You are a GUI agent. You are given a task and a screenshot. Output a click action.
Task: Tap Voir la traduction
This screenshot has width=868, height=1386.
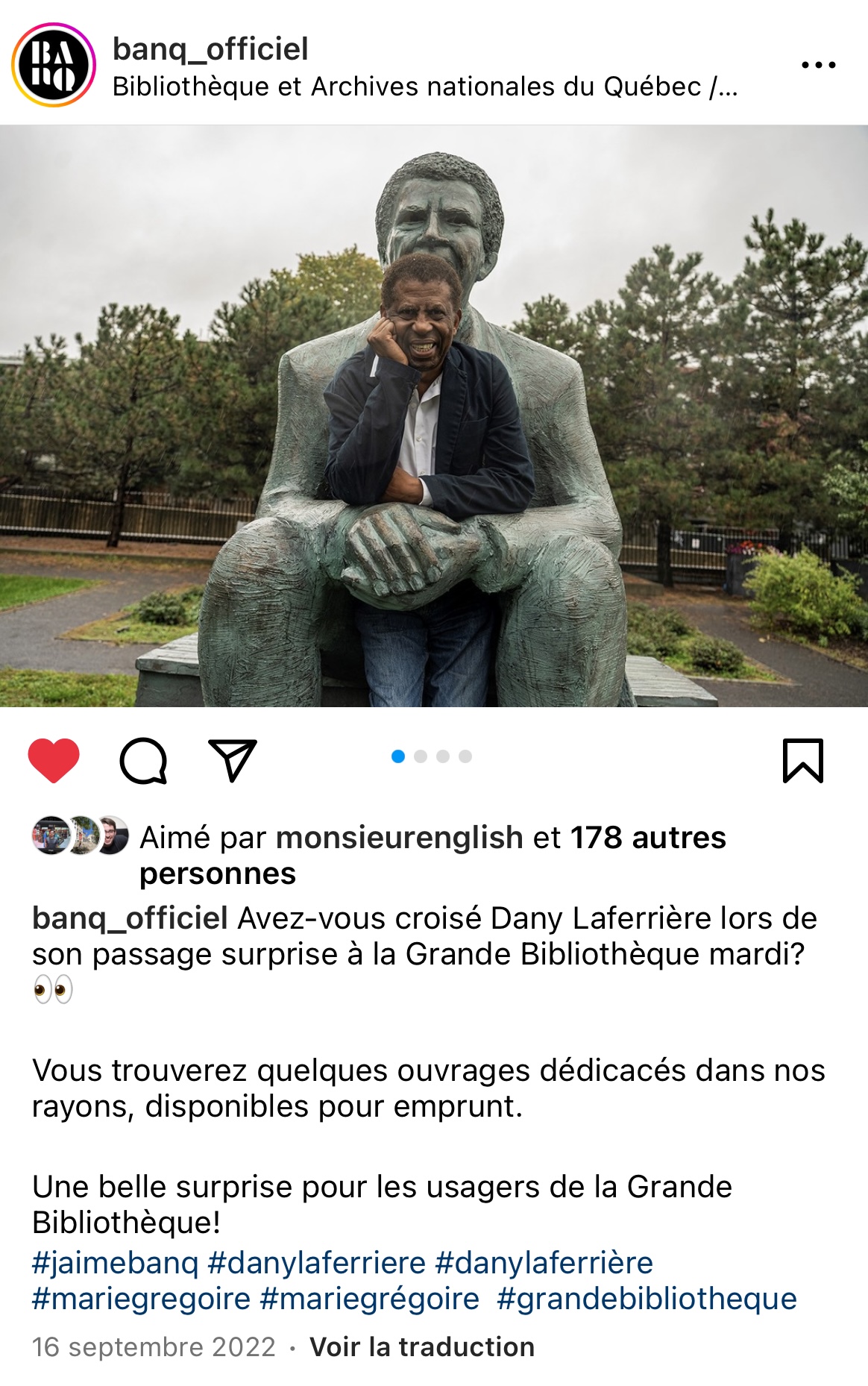[422, 1347]
